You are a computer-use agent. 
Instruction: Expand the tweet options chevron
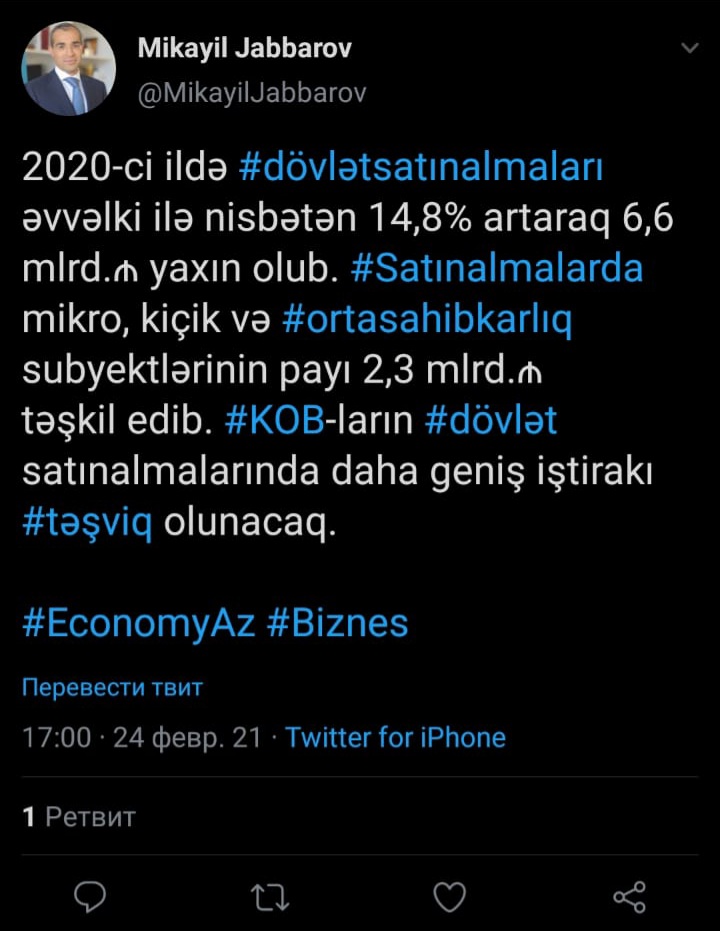pyautogui.click(x=689, y=47)
